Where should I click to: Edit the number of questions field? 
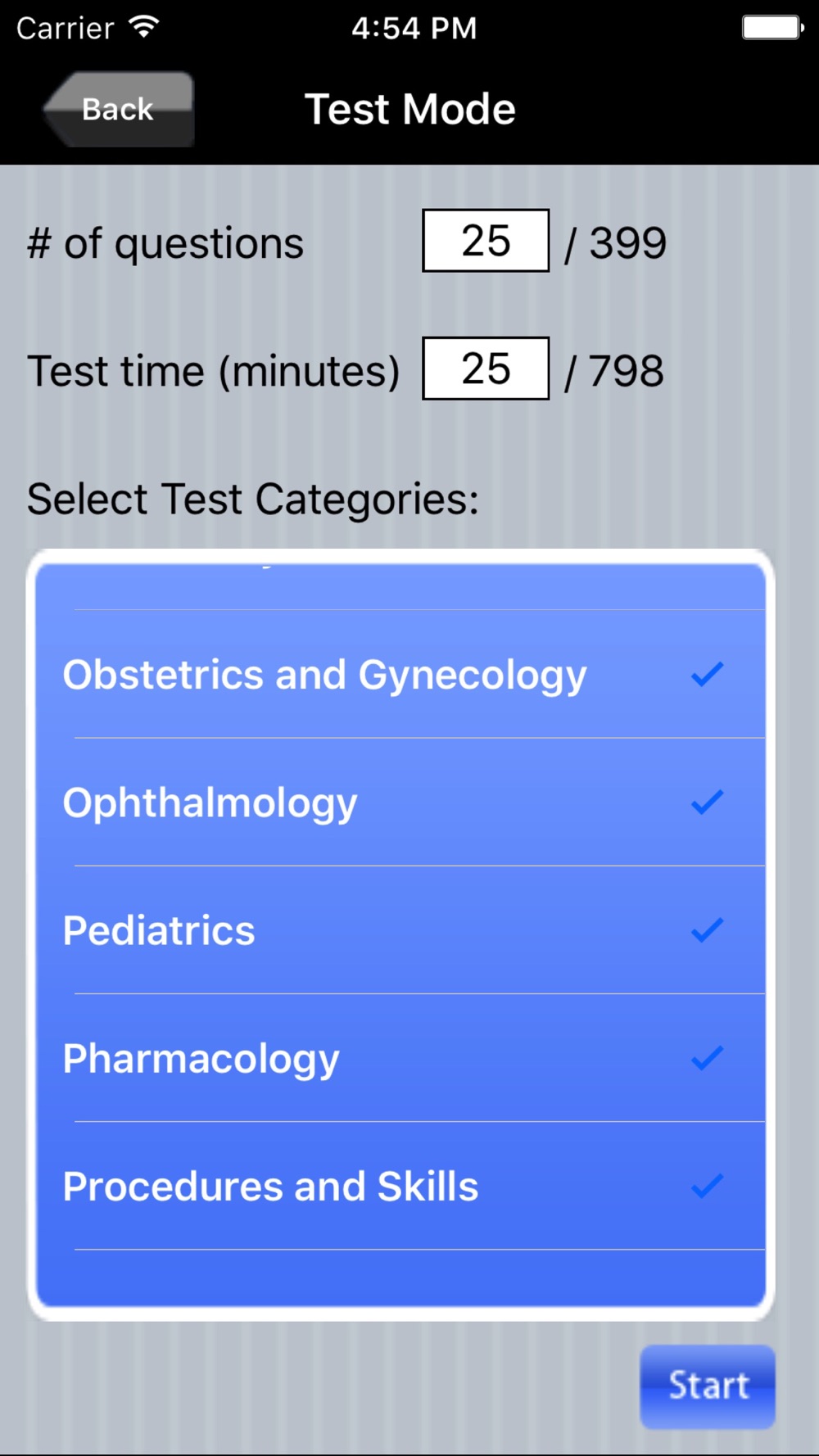tap(486, 241)
